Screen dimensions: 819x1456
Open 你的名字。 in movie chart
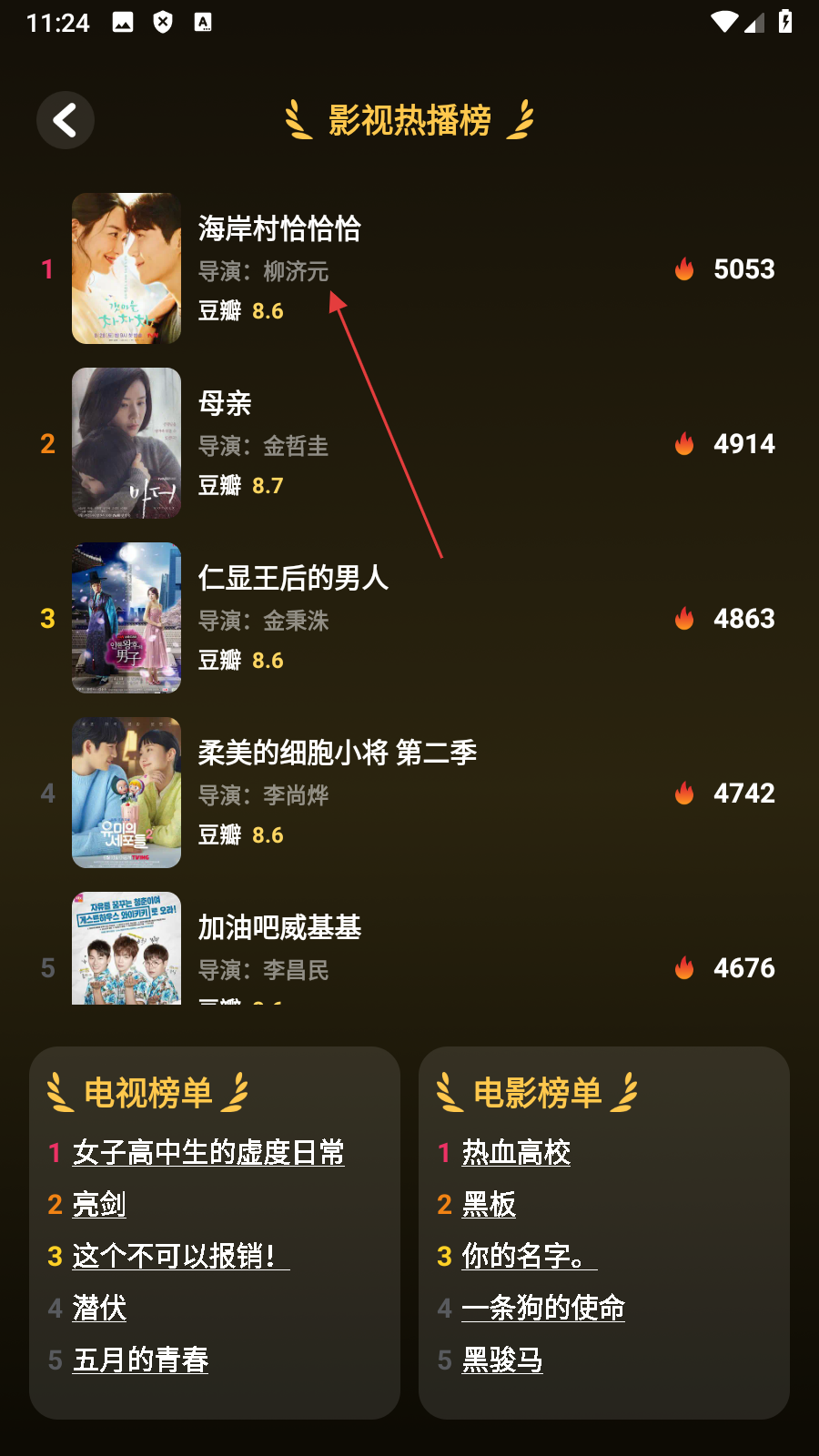tap(529, 1257)
